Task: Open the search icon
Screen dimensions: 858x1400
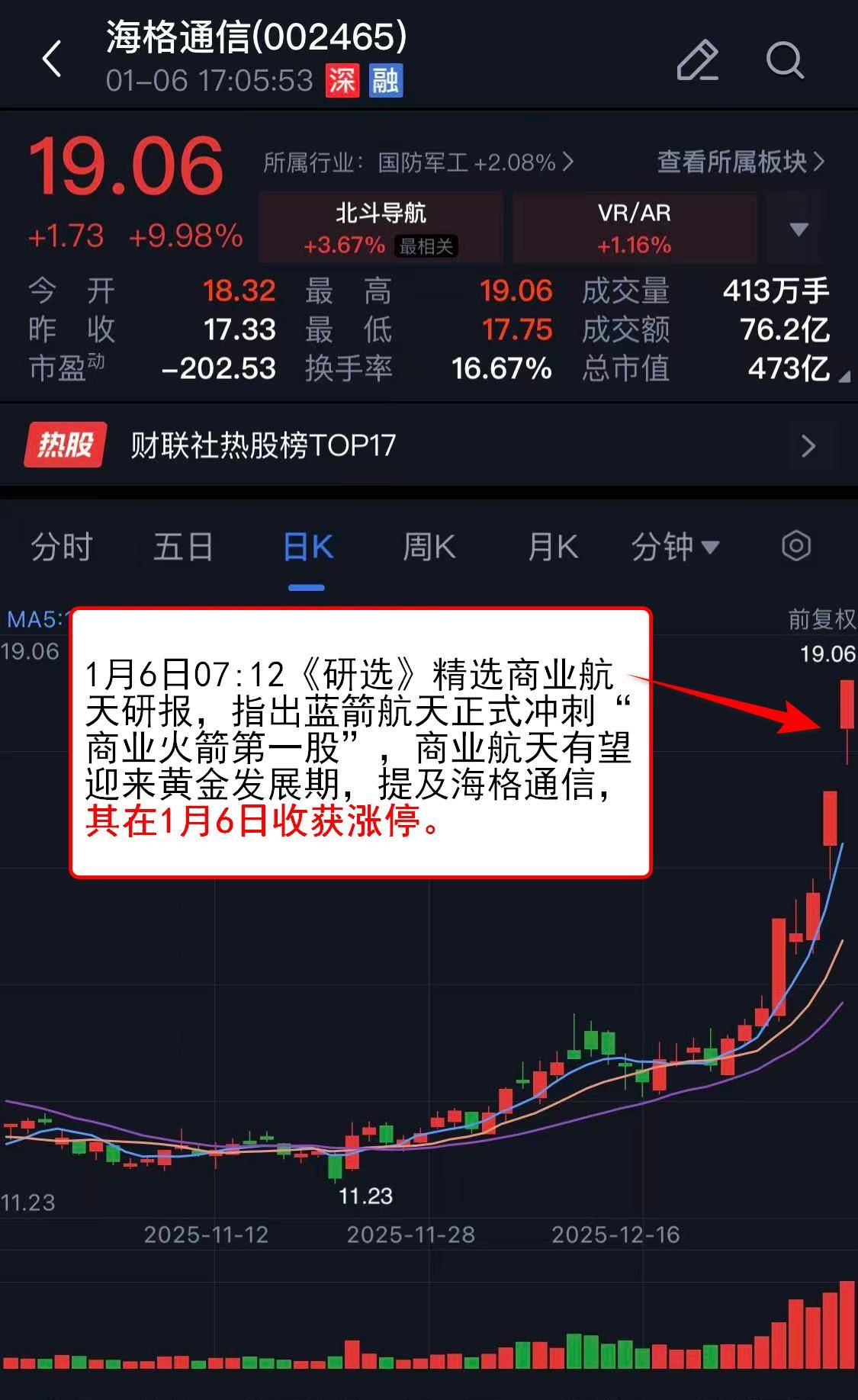Action: [784, 61]
